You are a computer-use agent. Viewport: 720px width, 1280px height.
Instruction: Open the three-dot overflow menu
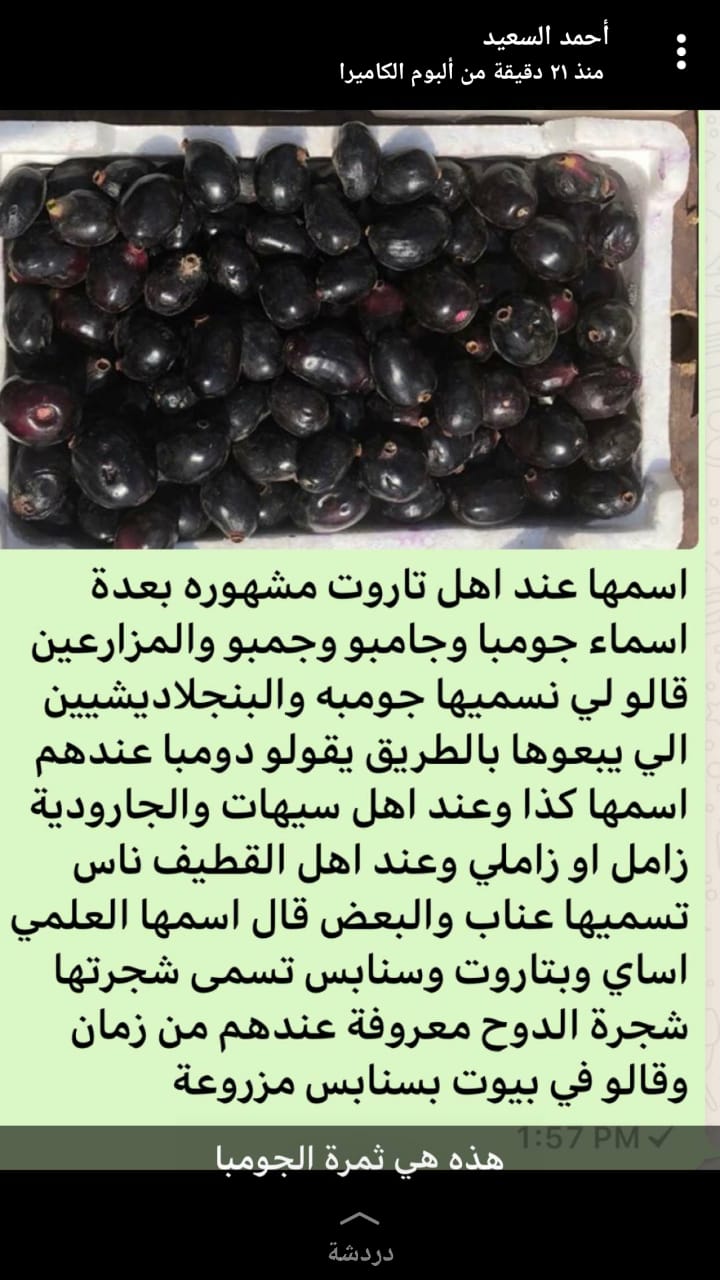click(682, 52)
